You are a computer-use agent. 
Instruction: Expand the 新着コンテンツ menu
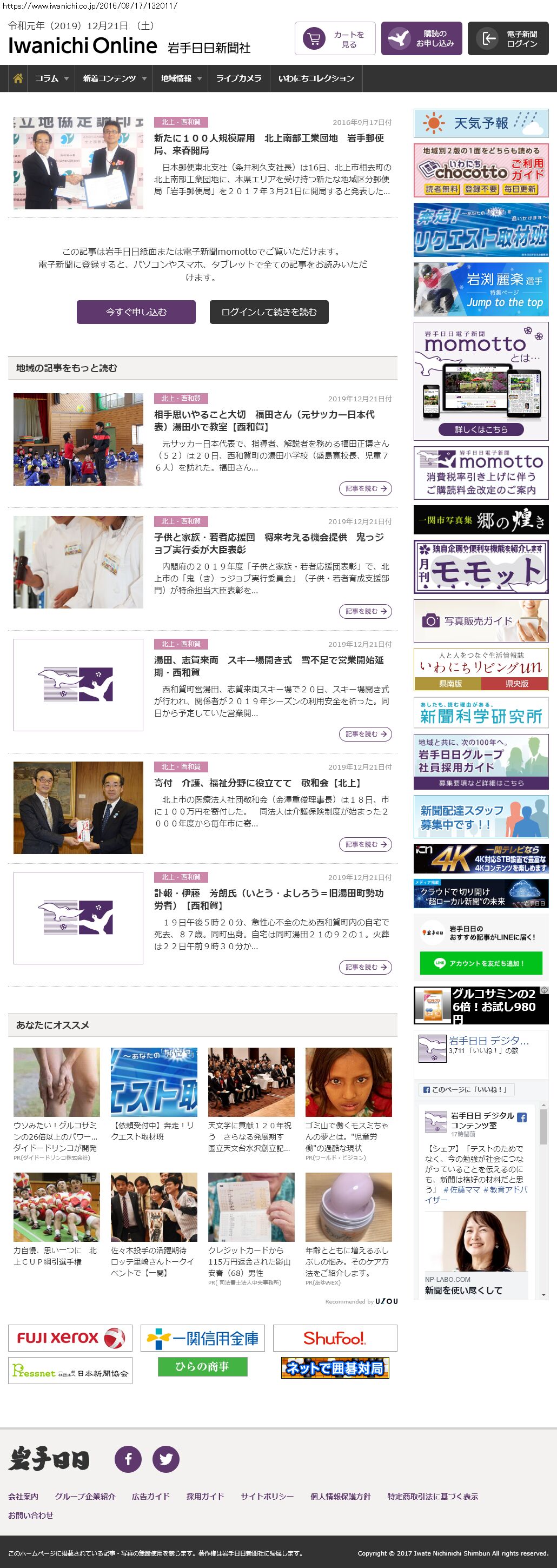coord(115,78)
